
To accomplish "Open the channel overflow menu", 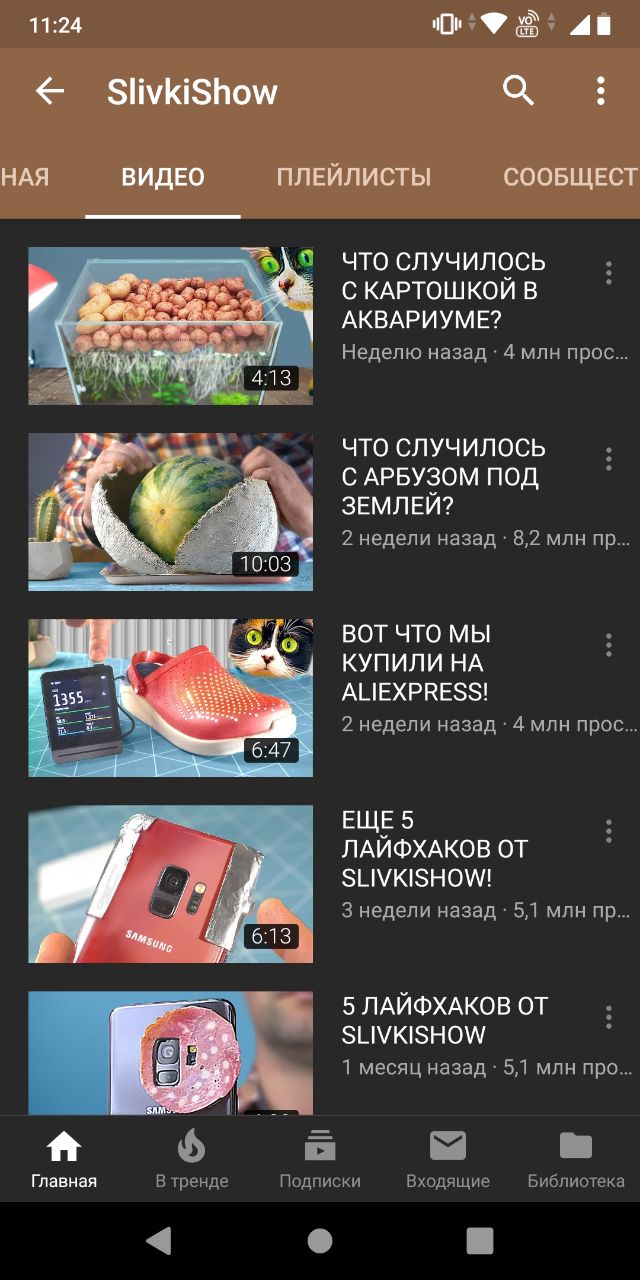I will pyautogui.click(x=600, y=91).
